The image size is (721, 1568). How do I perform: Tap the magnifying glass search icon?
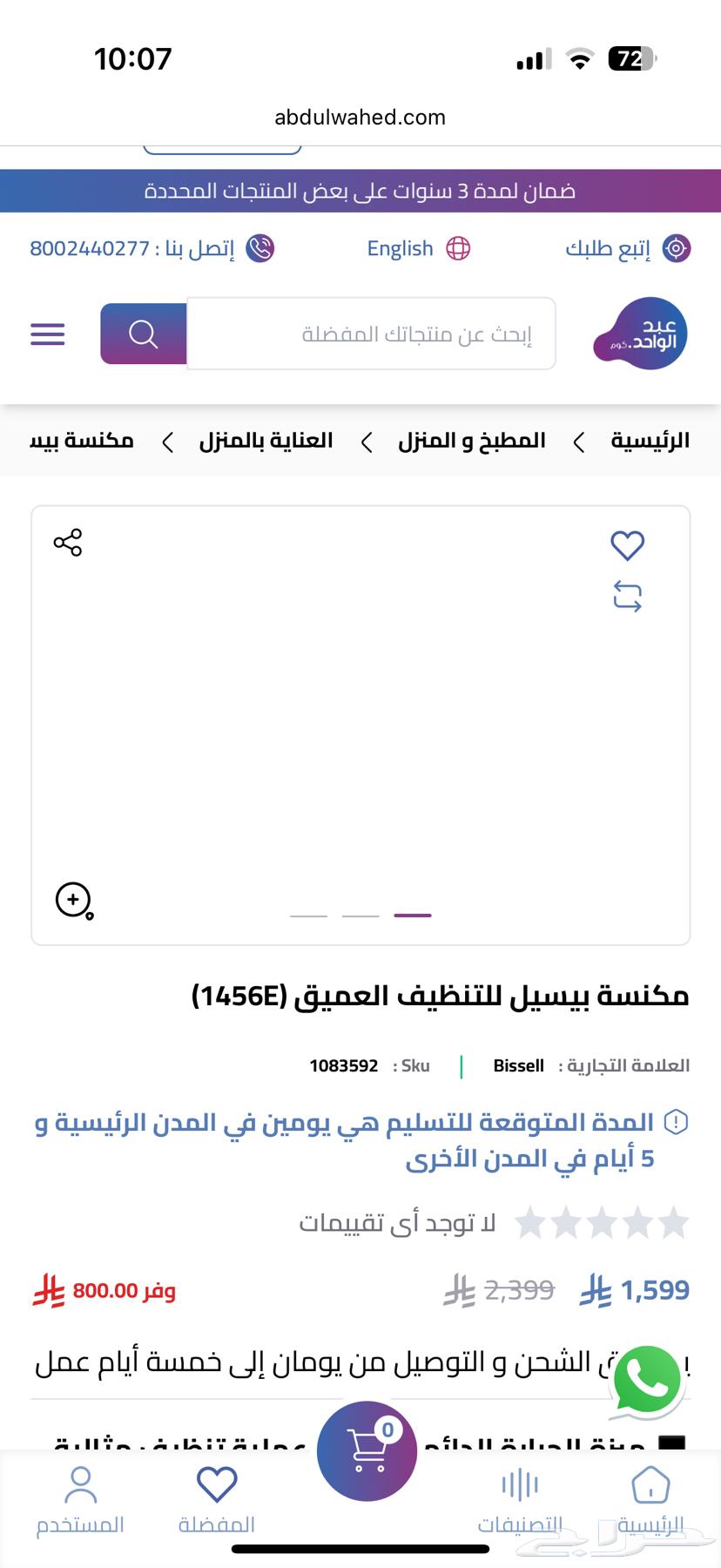point(142,334)
